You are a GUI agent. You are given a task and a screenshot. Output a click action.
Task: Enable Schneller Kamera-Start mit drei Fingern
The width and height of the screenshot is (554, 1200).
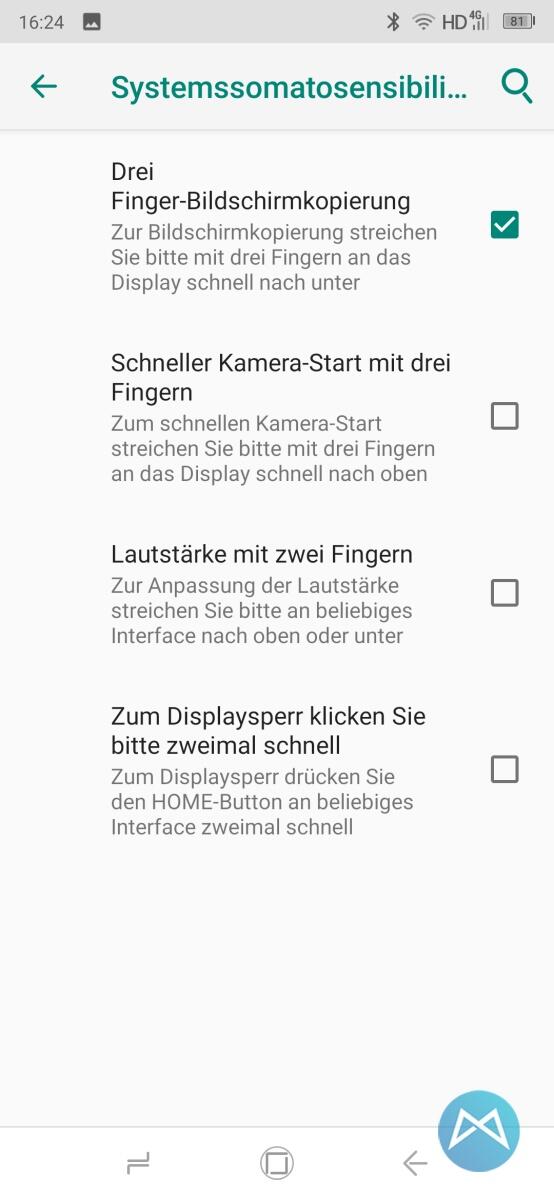(505, 416)
